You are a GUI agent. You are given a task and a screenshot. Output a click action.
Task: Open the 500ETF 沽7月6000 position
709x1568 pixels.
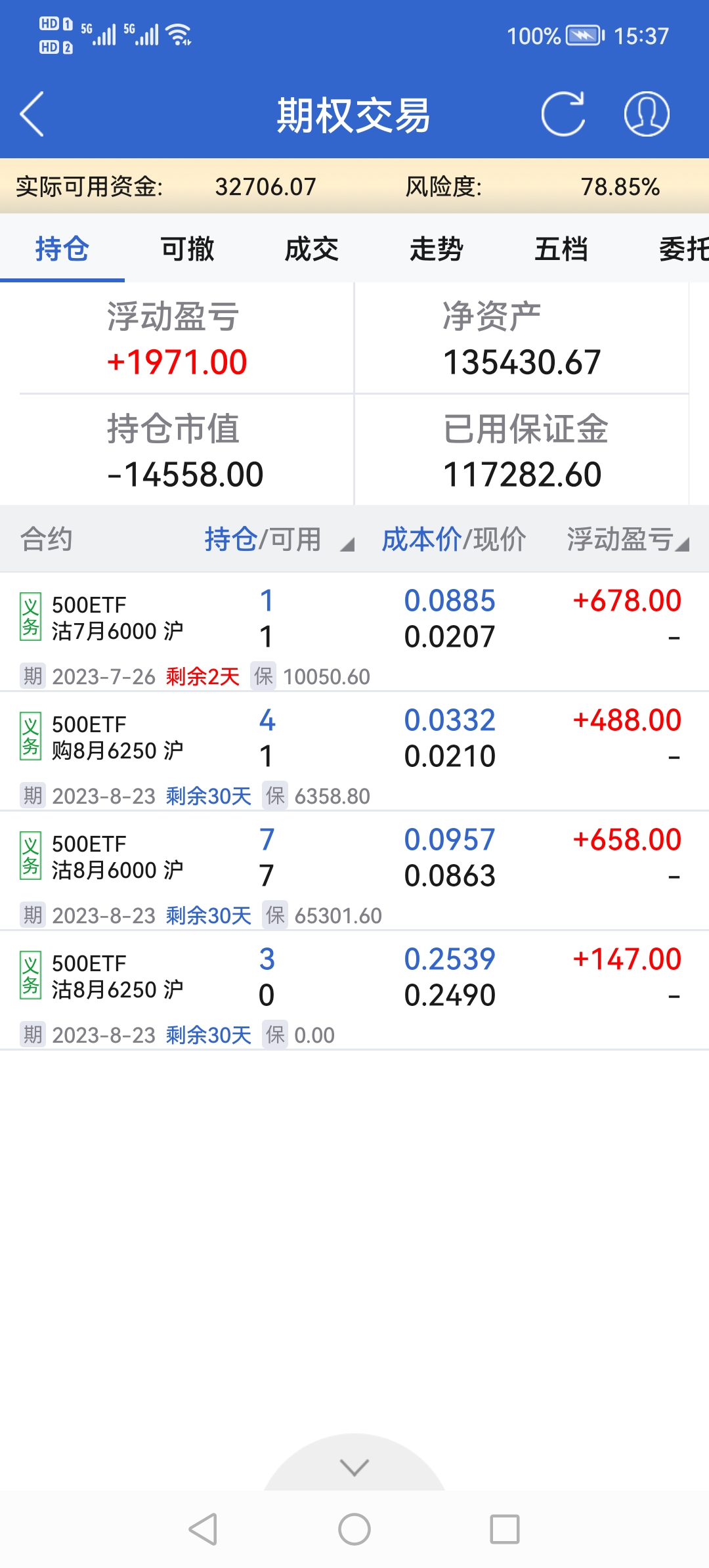click(354, 632)
